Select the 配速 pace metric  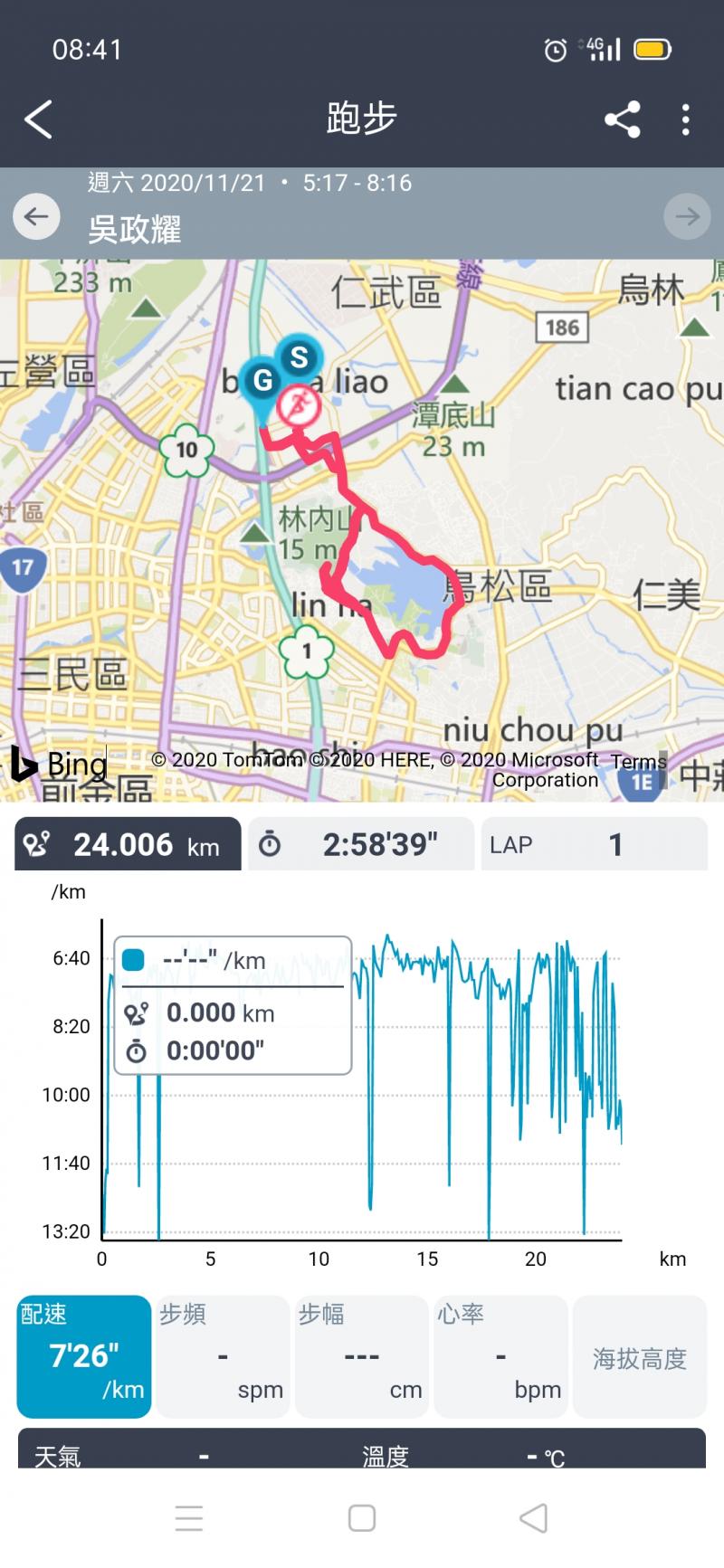[84, 1355]
